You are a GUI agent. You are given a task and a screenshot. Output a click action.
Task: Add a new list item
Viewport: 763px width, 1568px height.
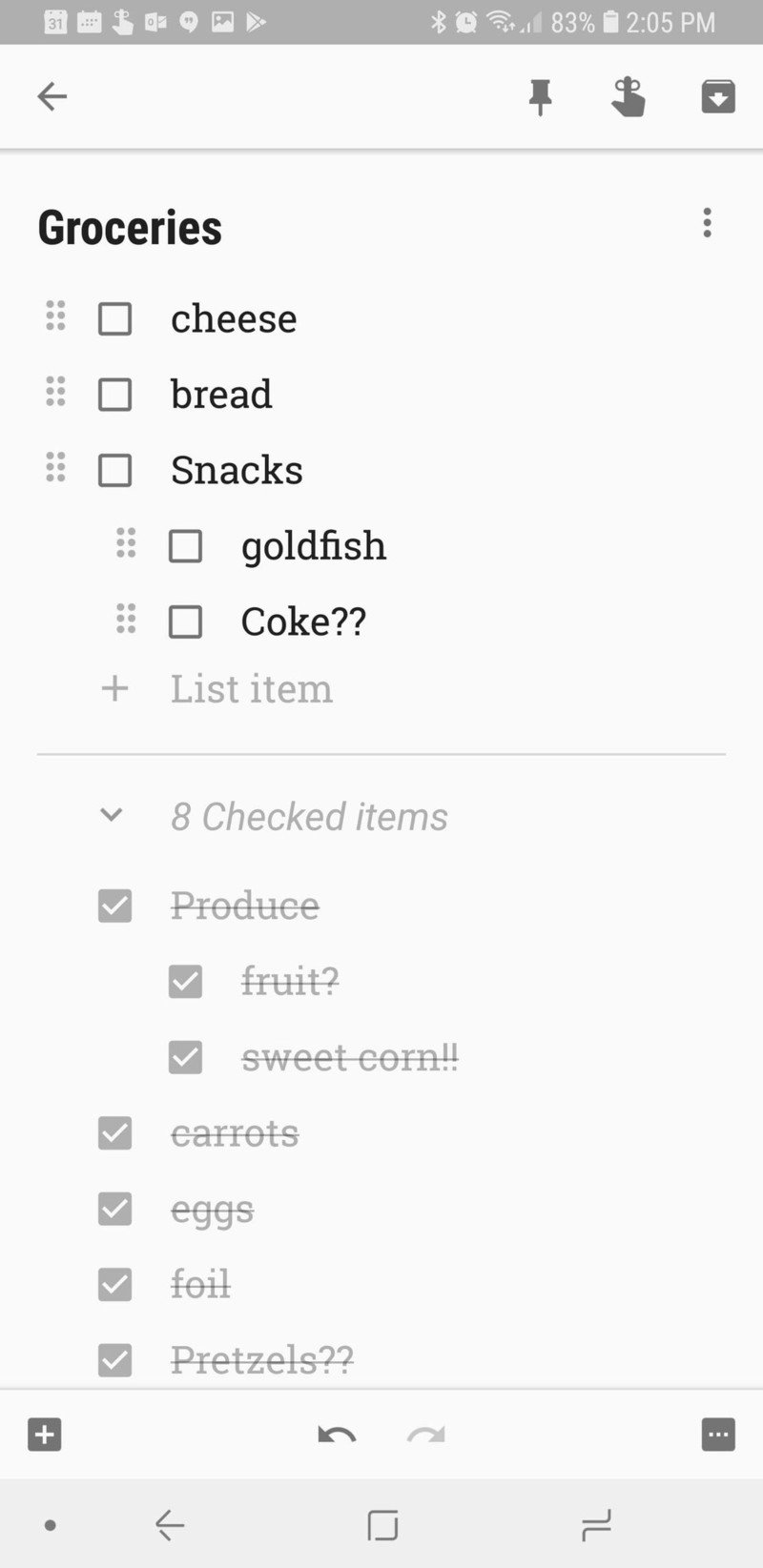pos(250,688)
